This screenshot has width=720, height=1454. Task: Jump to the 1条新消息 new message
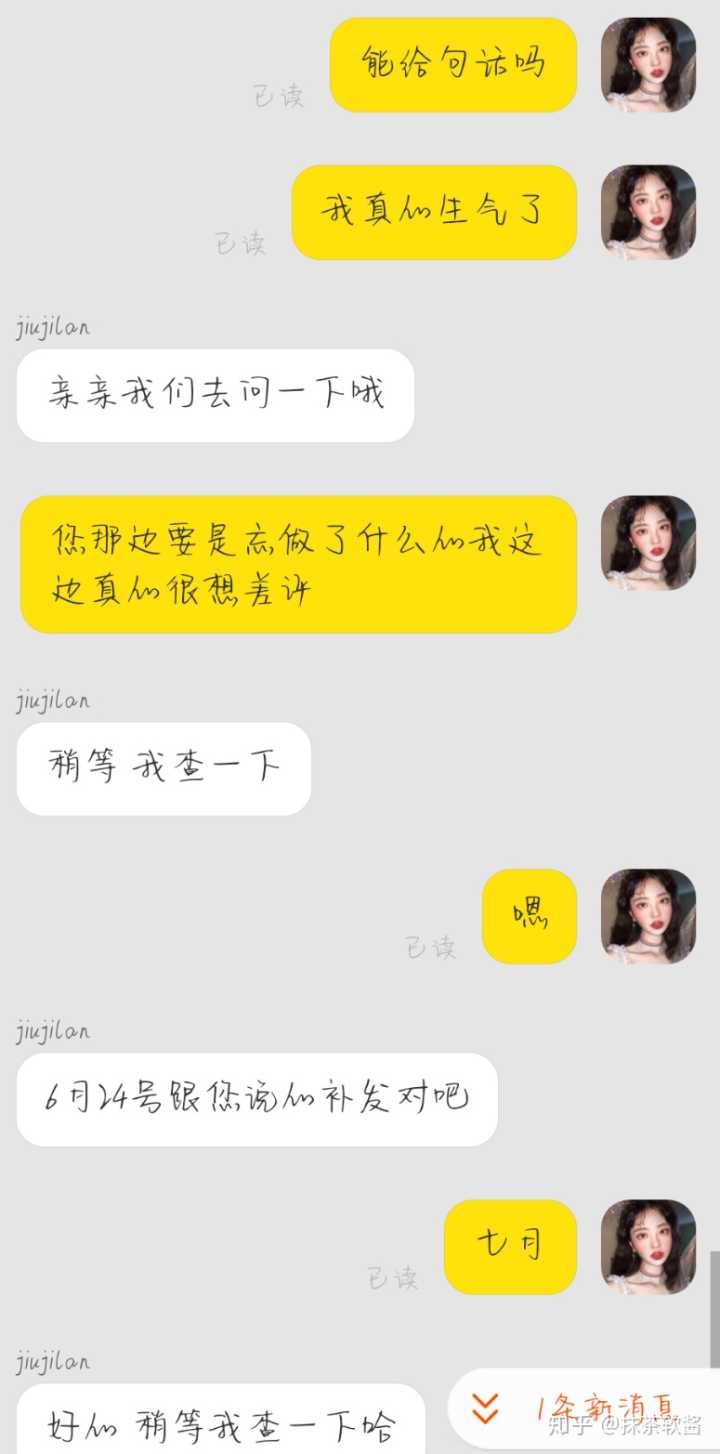pyautogui.click(x=585, y=1408)
